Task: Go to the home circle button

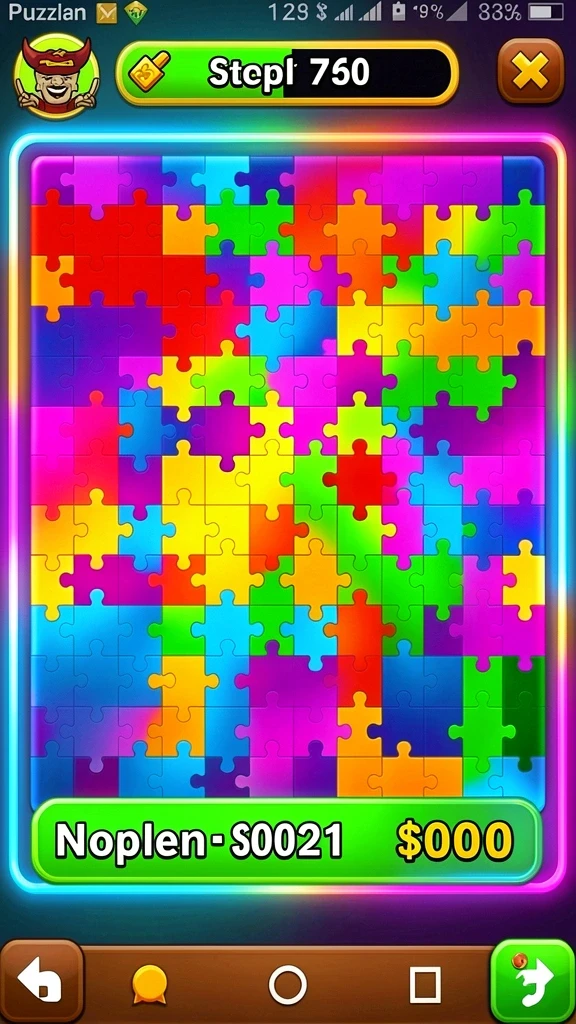Action: tap(288, 984)
